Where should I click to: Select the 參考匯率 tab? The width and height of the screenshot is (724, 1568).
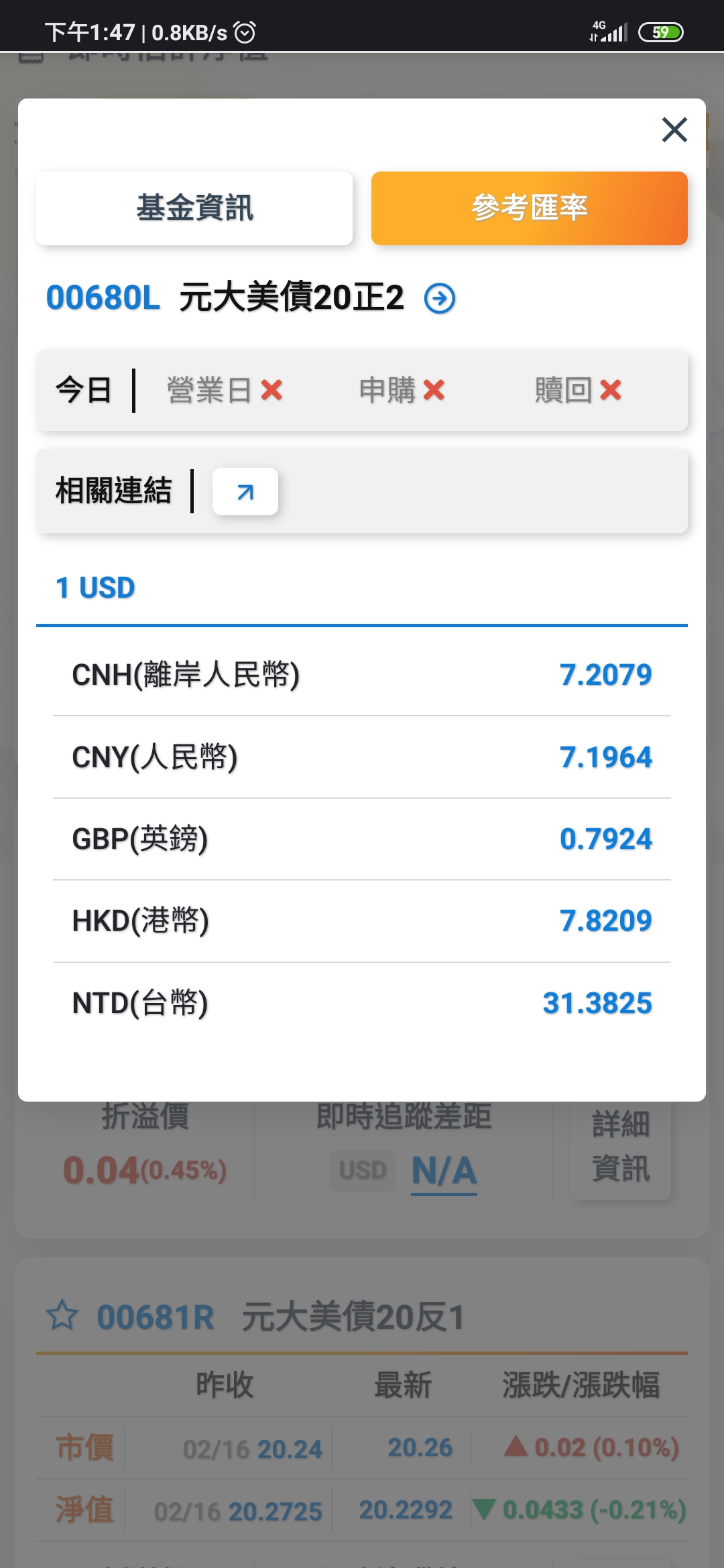530,208
